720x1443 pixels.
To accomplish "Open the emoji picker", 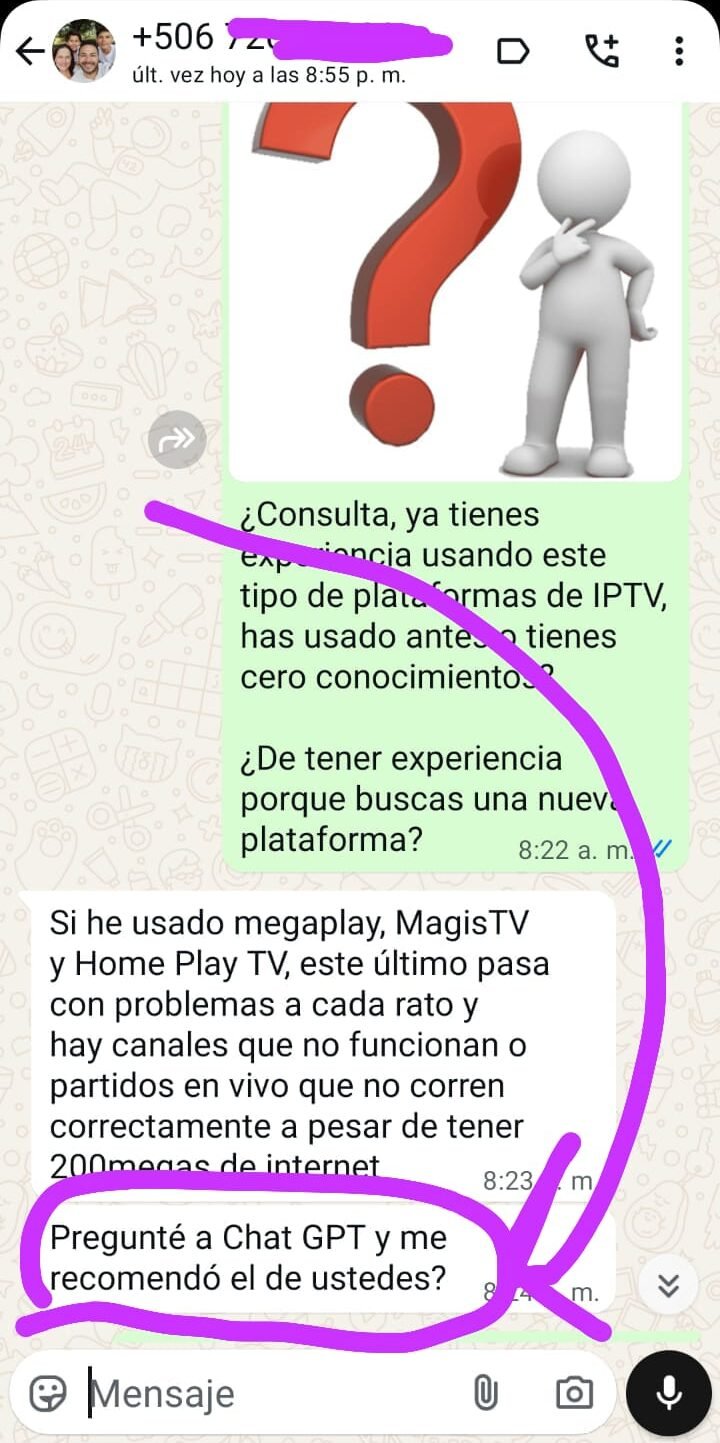I will coord(48,1392).
